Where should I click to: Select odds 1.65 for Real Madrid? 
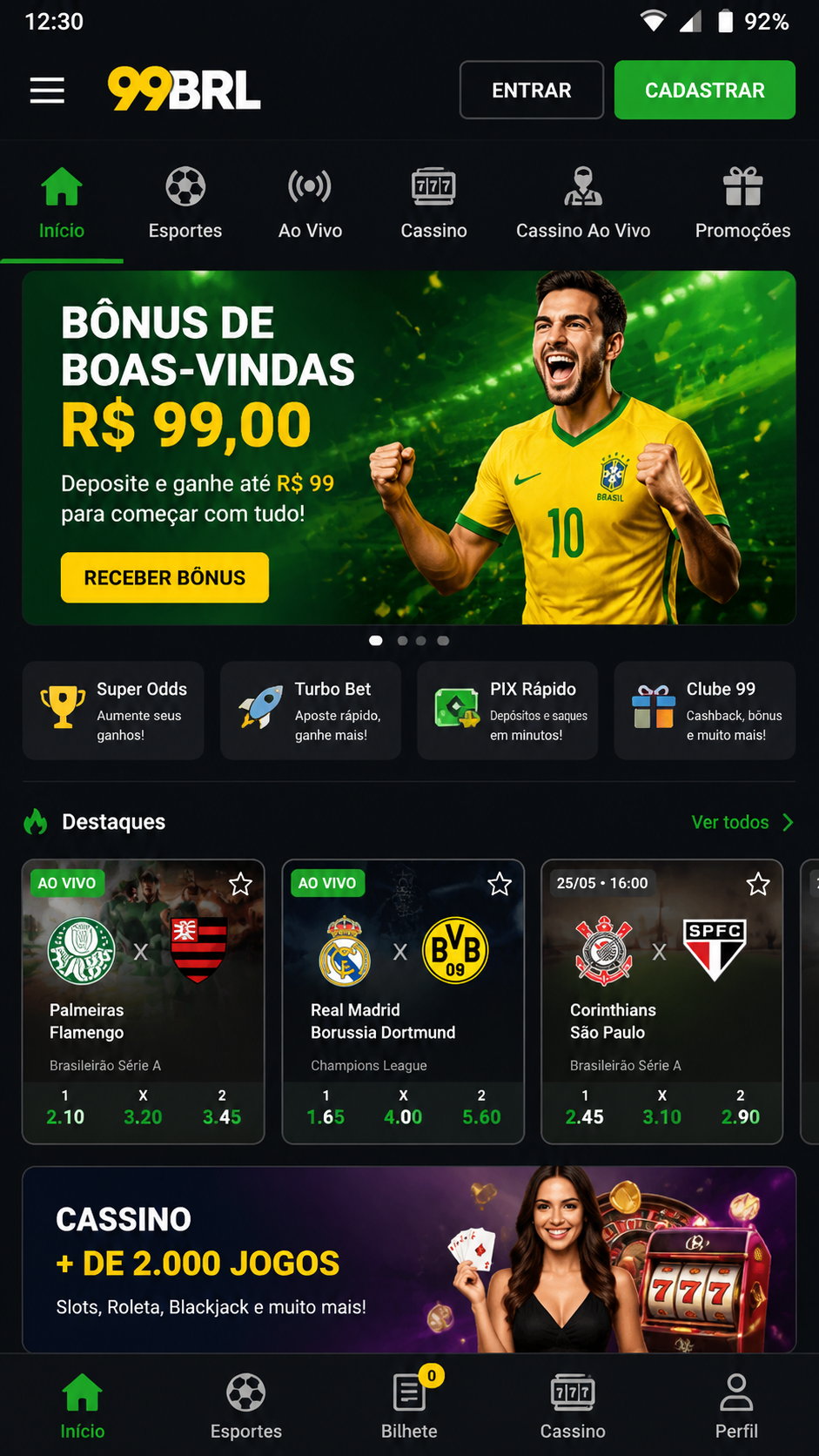[x=326, y=1108]
